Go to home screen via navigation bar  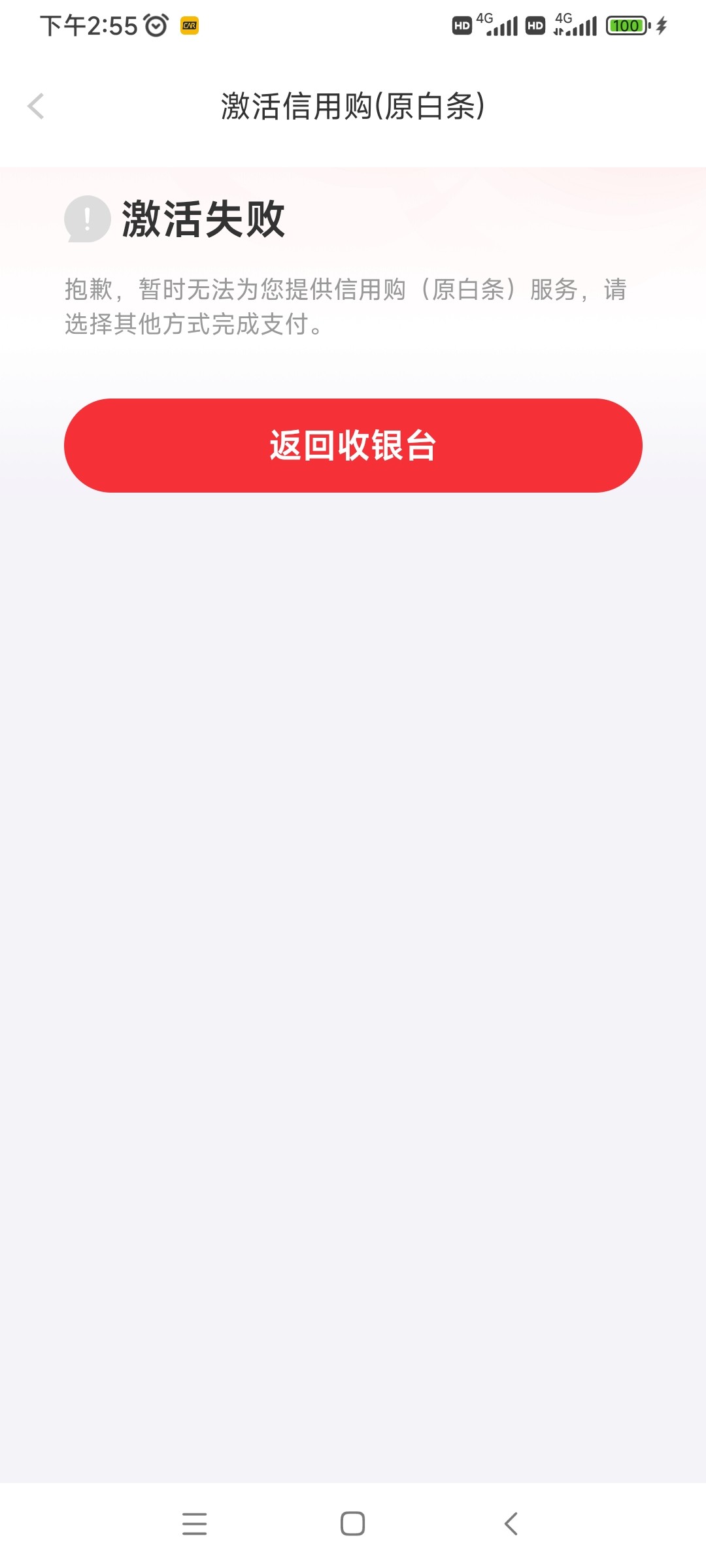(353, 1524)
